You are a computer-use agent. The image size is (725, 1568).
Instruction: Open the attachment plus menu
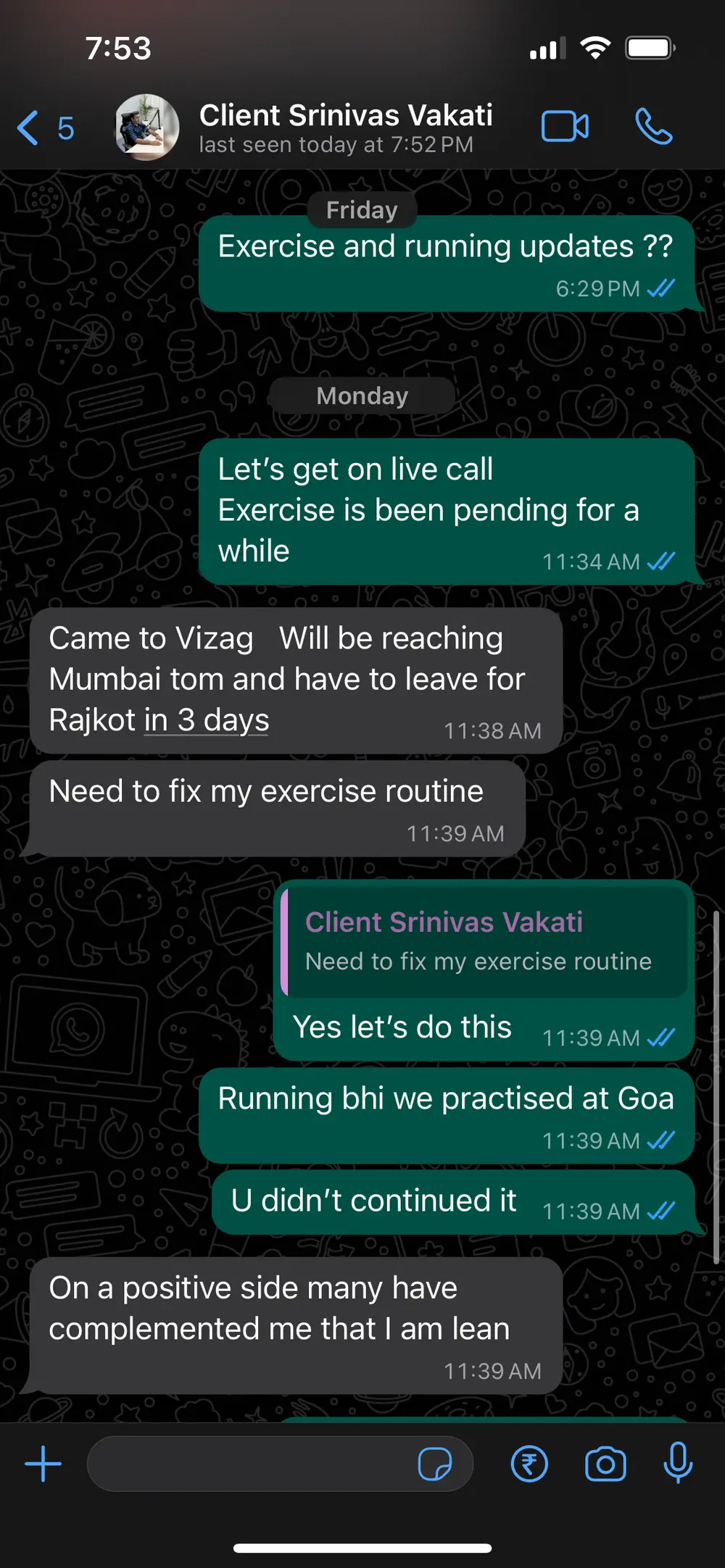43,1464
